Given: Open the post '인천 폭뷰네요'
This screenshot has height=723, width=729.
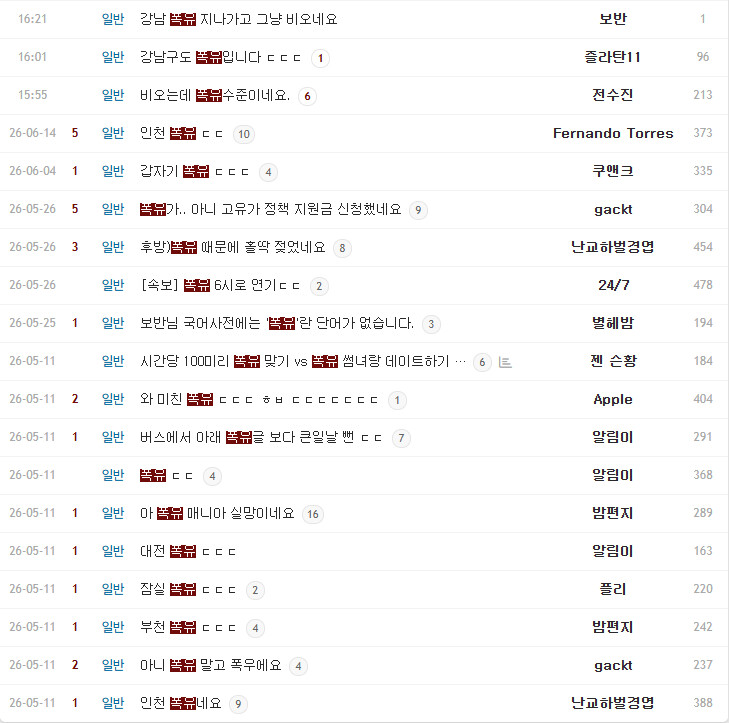Looking at the screenshot, I should pyautogui.click(x=181, y=703).
